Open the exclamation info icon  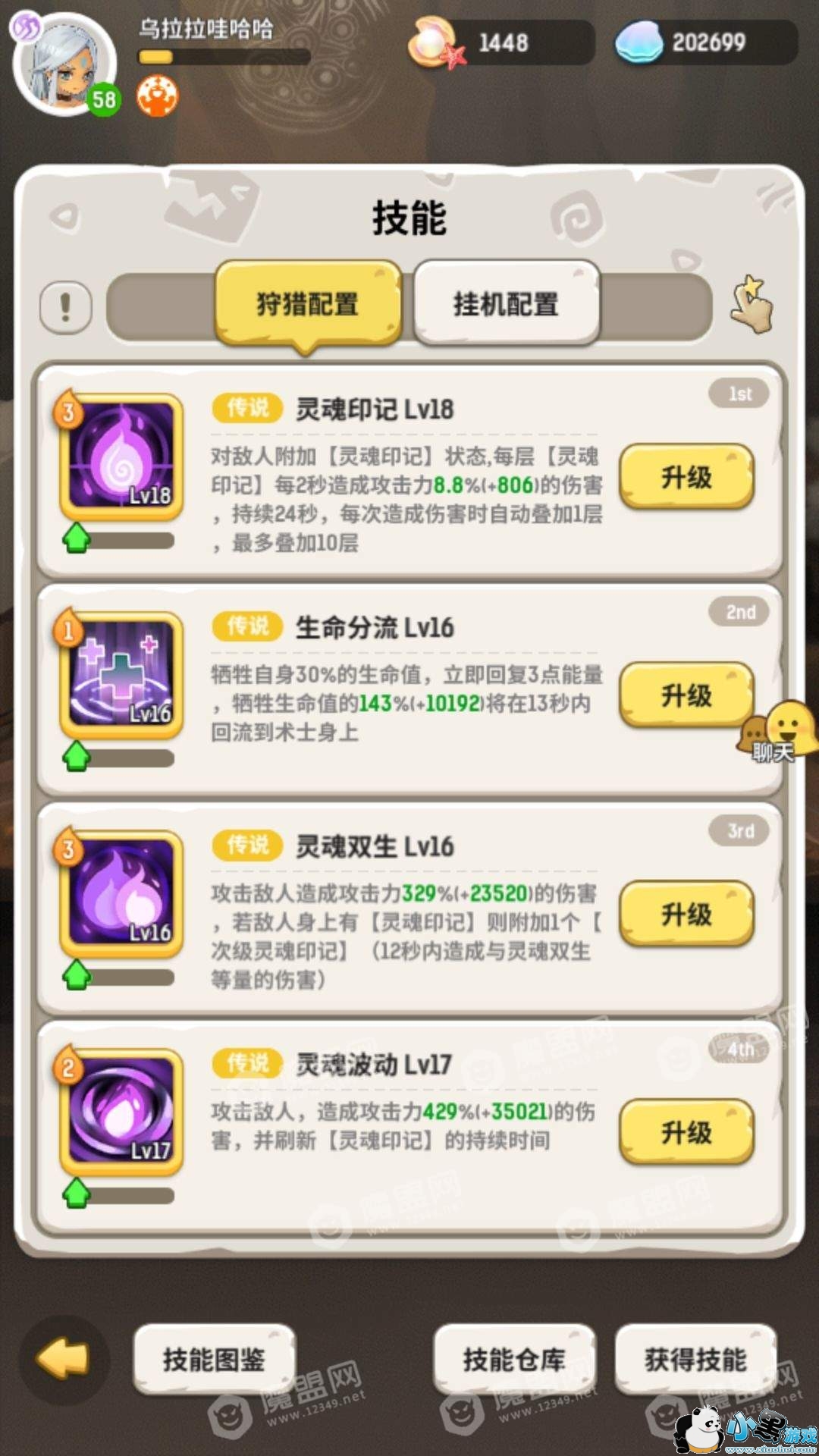(x=66, y=307)
